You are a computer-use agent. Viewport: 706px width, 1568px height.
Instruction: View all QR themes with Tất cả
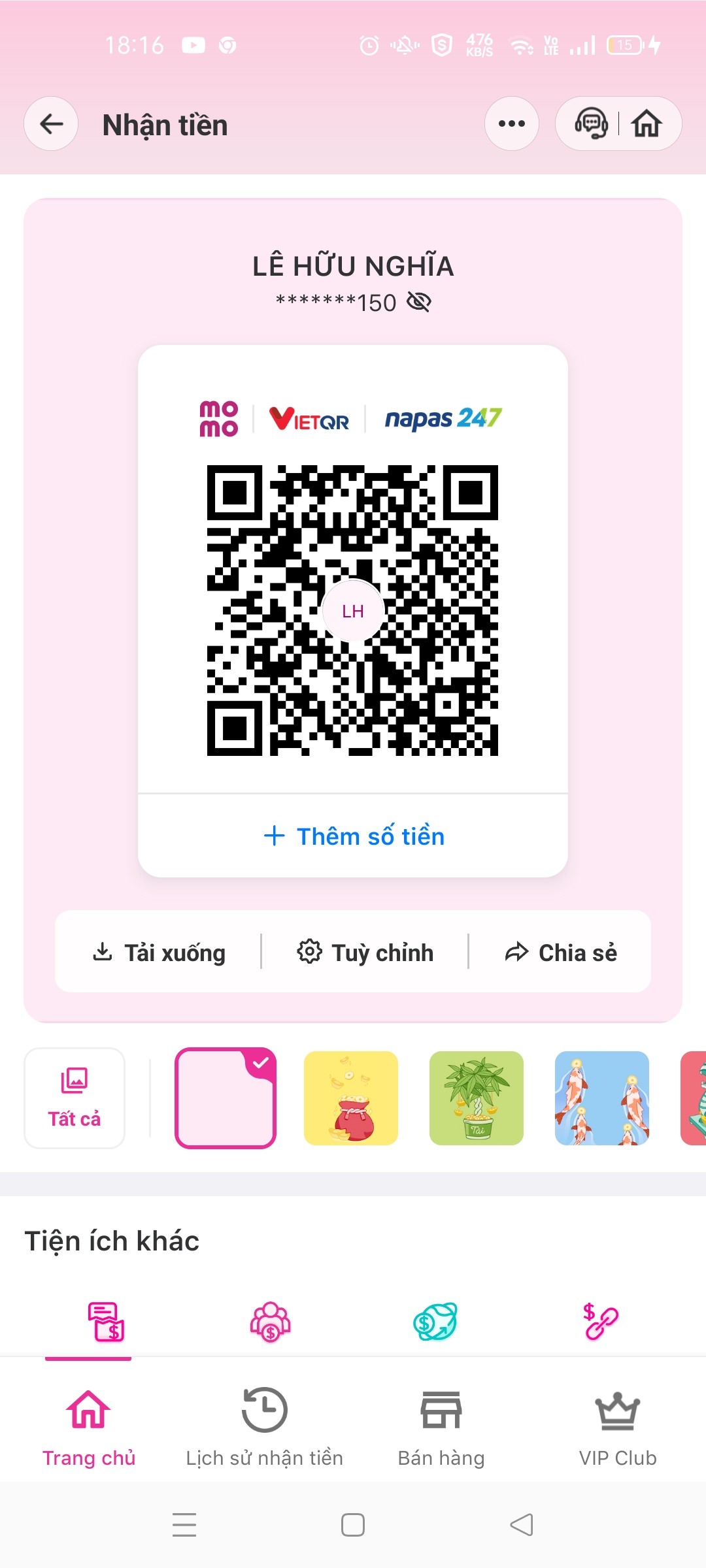[75, 1098]
